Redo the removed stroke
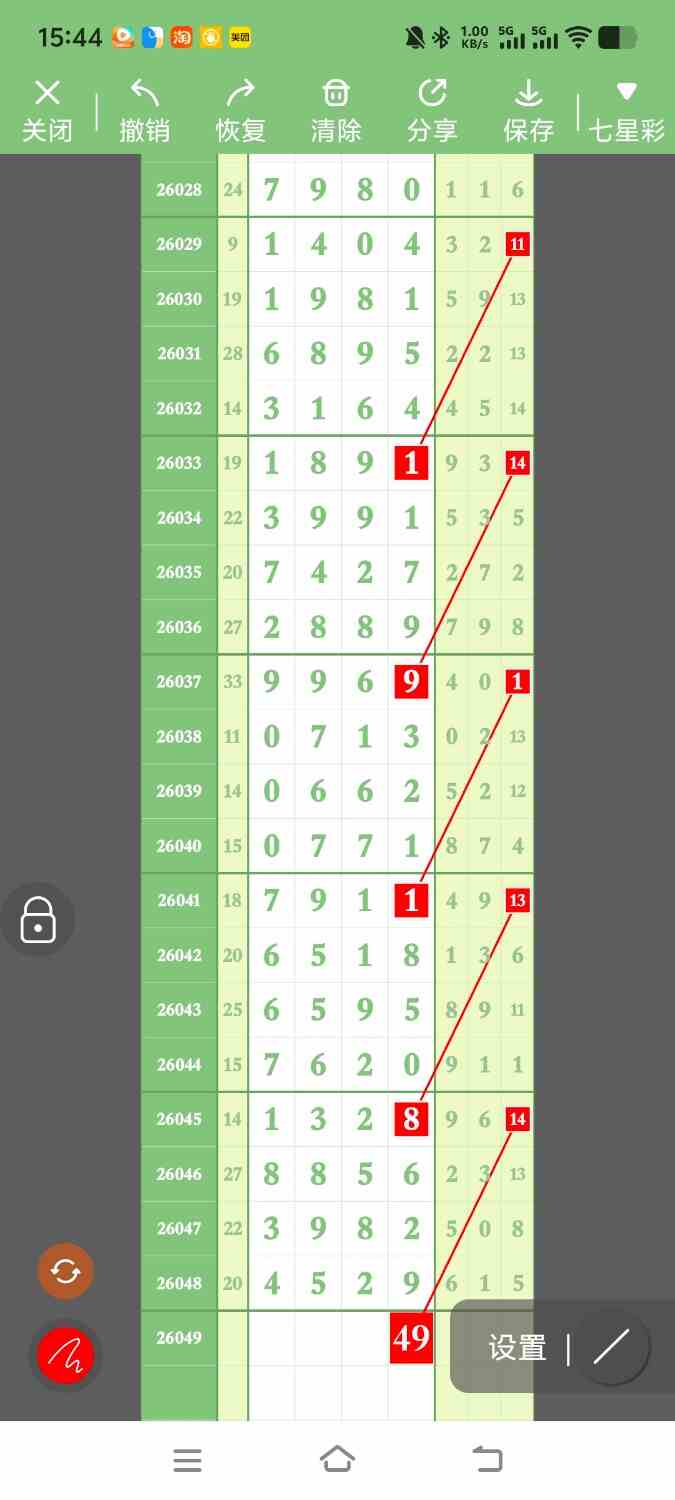675x1500 pixels. pos(241,111)
